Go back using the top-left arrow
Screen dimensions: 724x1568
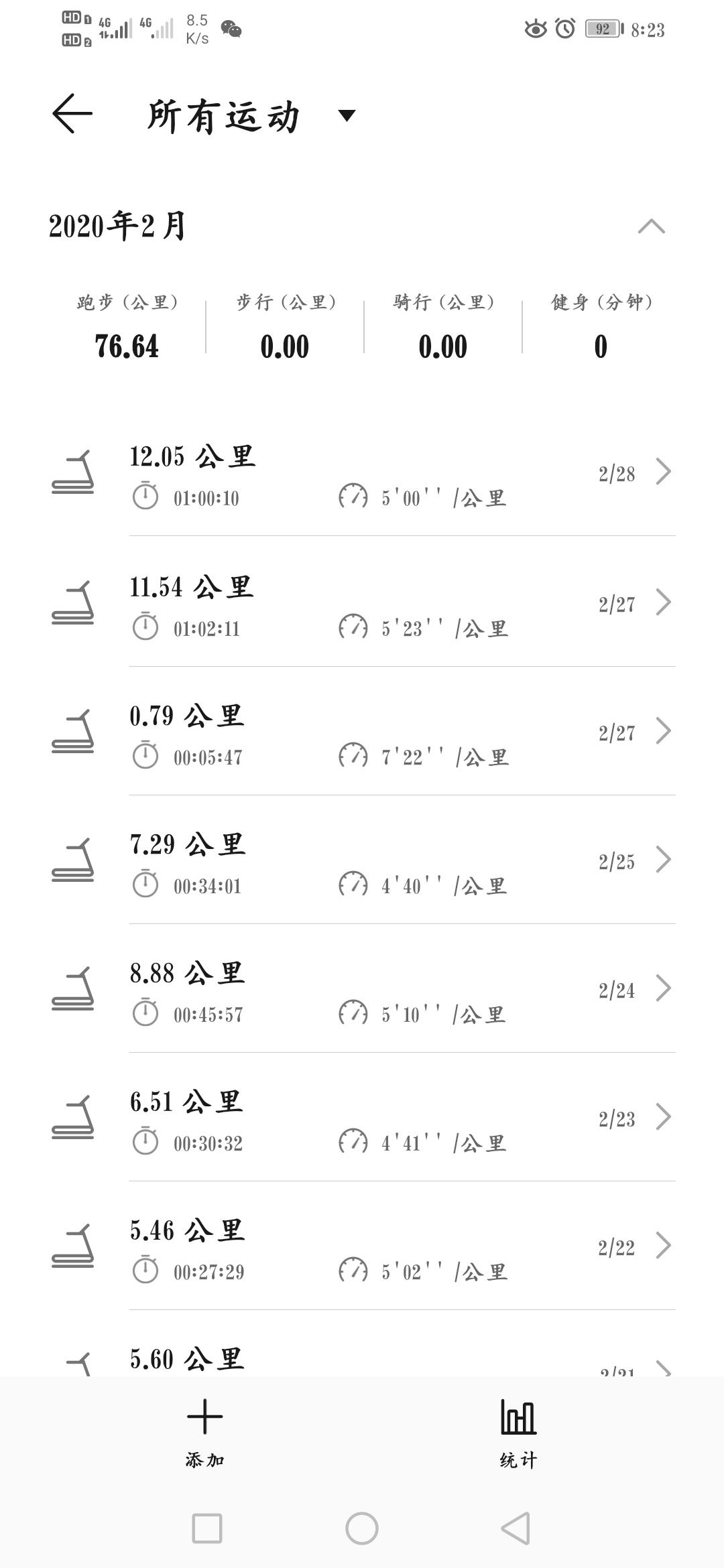tap(72, 114)
